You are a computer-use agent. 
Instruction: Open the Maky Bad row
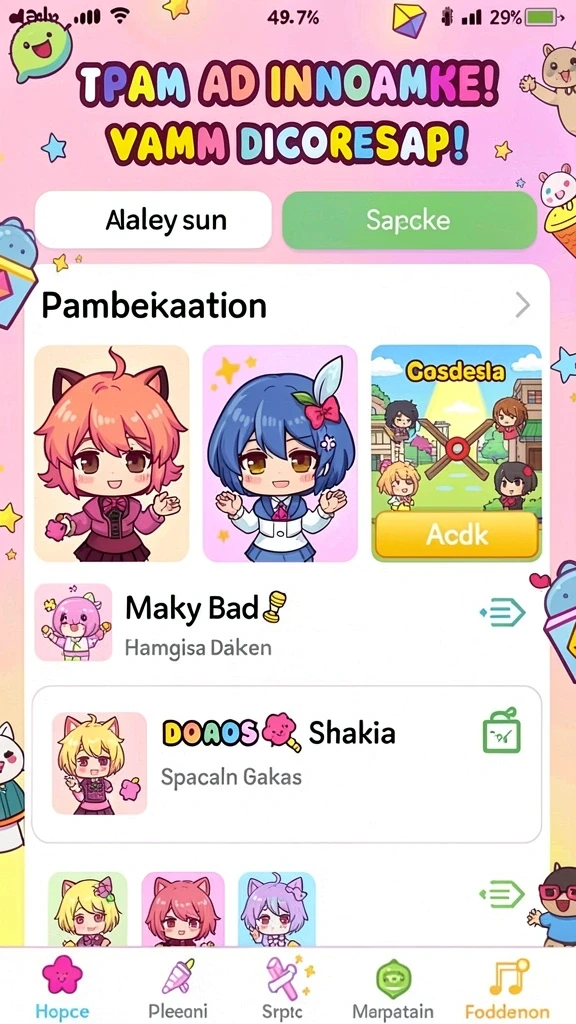[x=287, y=622]
